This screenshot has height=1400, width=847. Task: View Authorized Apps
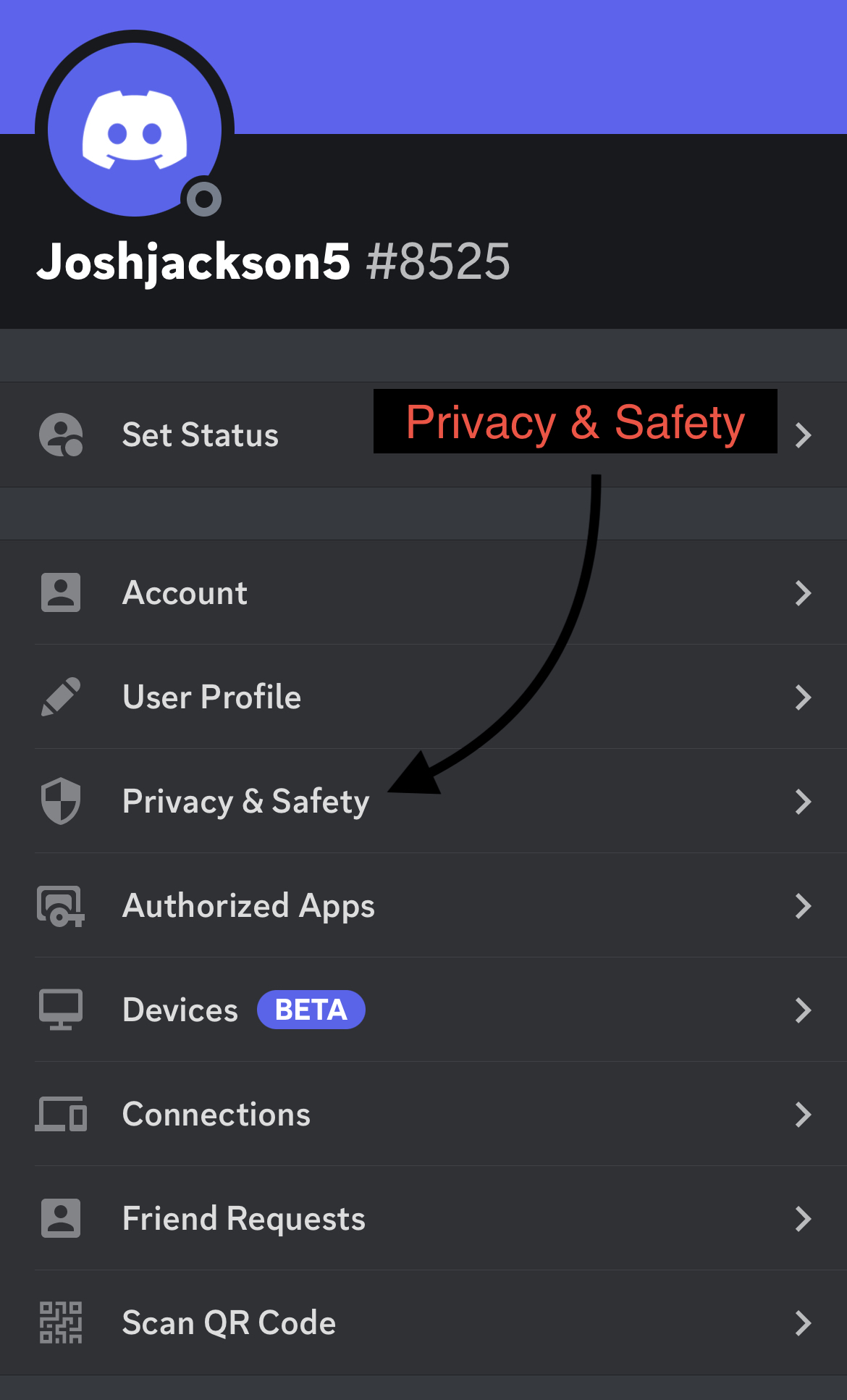(248, 906)
